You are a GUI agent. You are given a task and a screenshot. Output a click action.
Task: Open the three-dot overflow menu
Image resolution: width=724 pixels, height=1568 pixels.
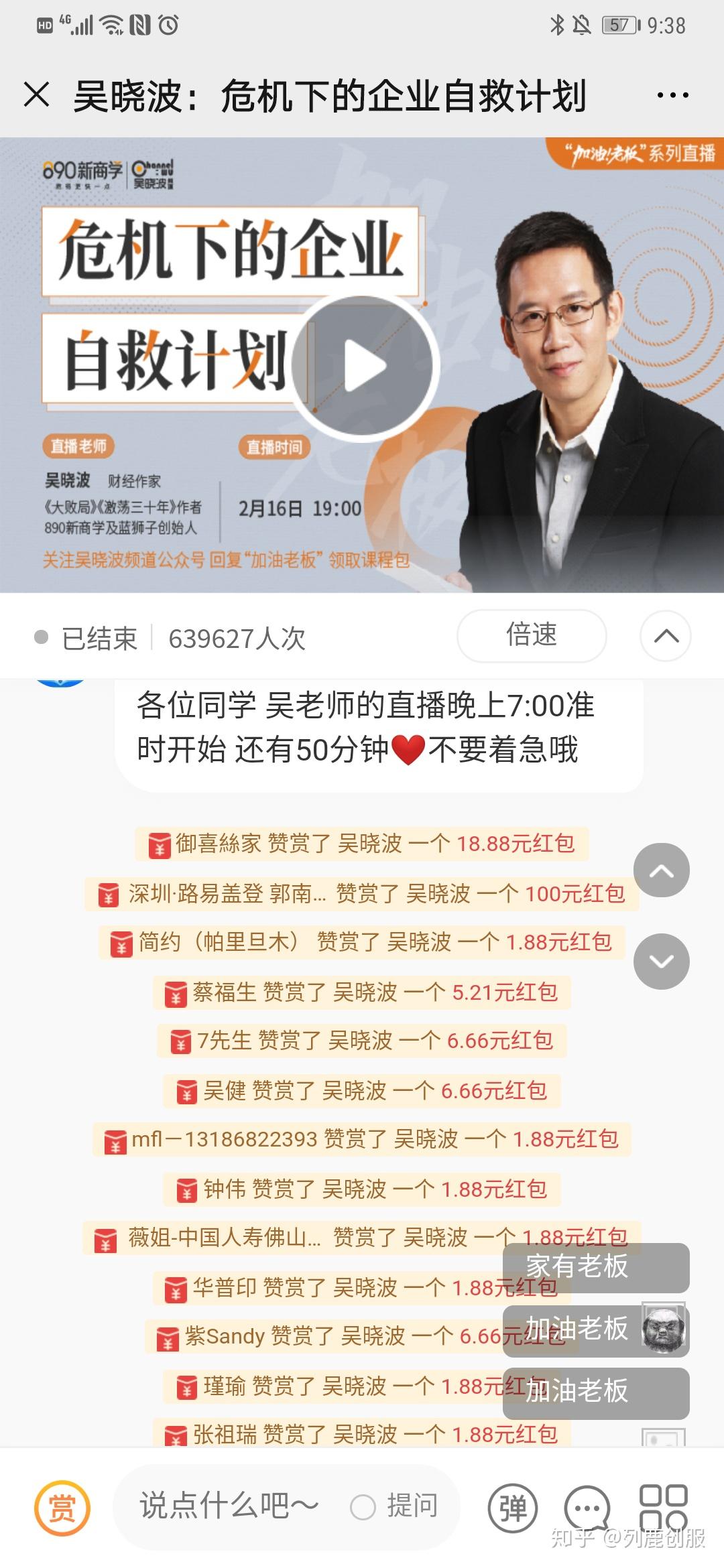(x=672, y=95)
